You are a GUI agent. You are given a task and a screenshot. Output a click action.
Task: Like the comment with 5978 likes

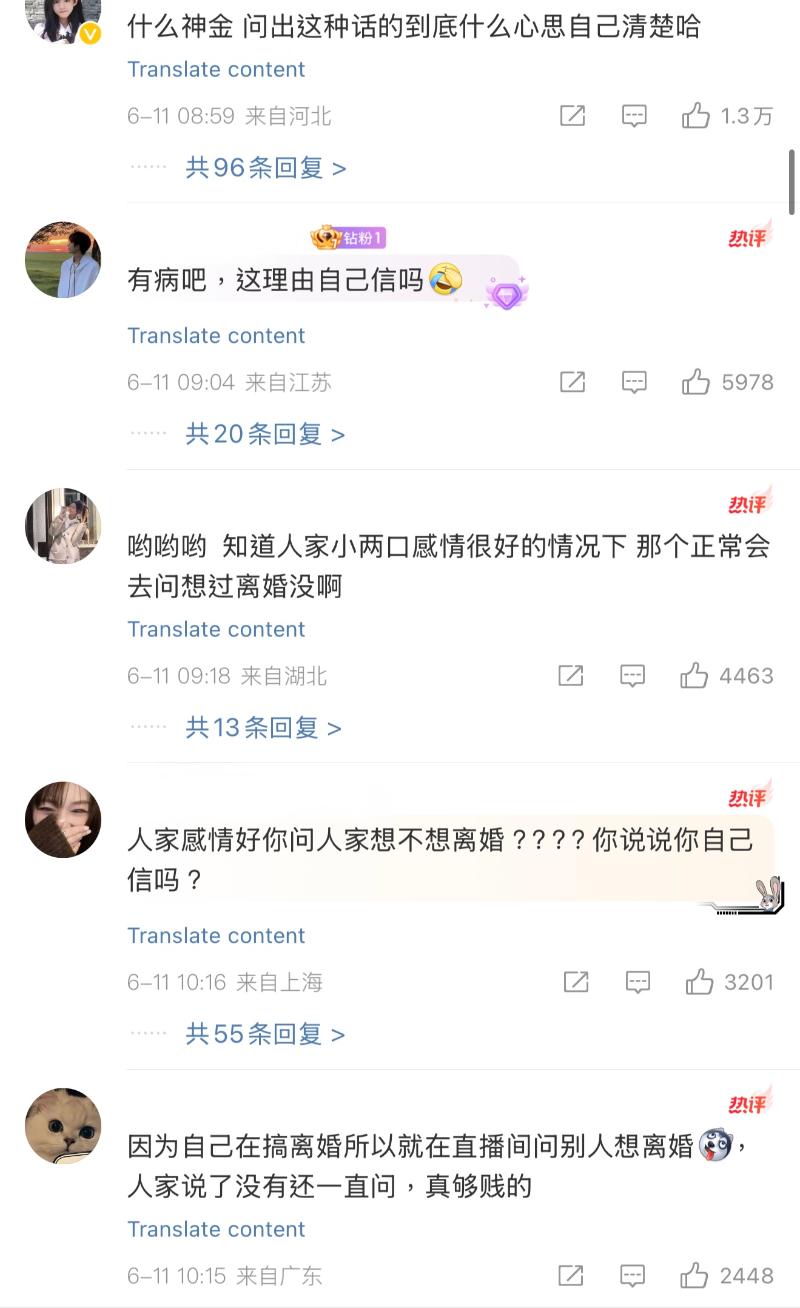[696, 382]
